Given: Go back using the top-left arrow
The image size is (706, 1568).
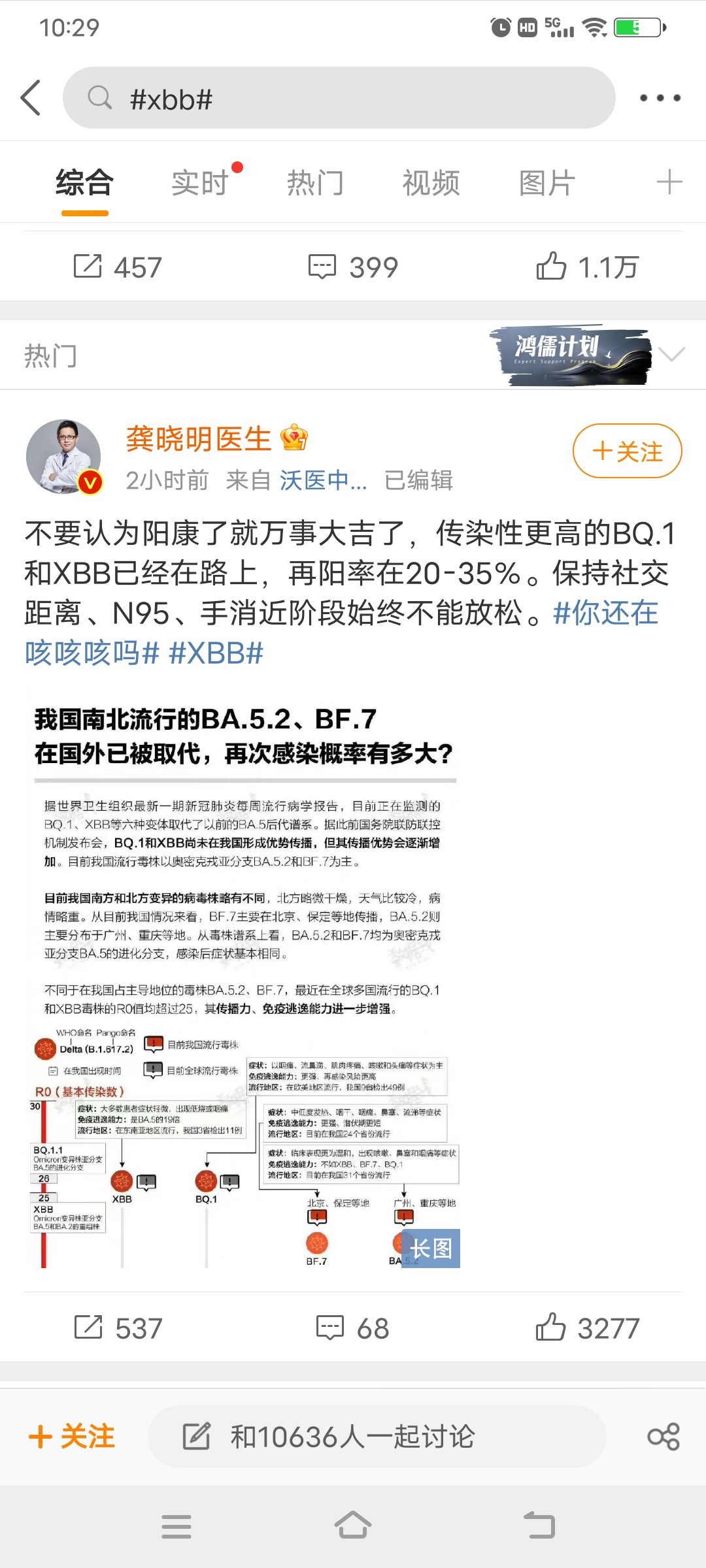Looking at the screenshot, I should [x=31, y=98].
